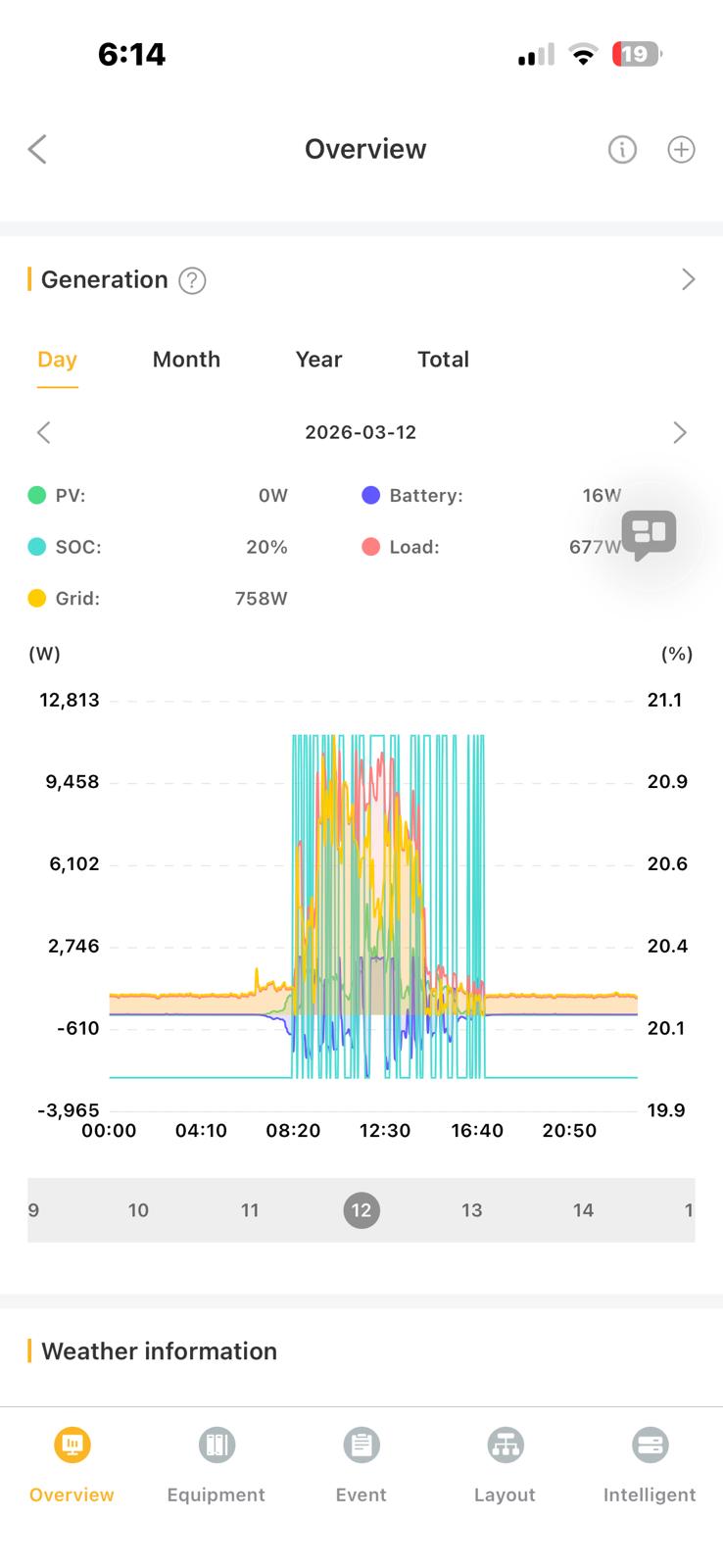Switch to the Month tab
This screenshot has height=1568, width=723.
(x=186, y=360)
